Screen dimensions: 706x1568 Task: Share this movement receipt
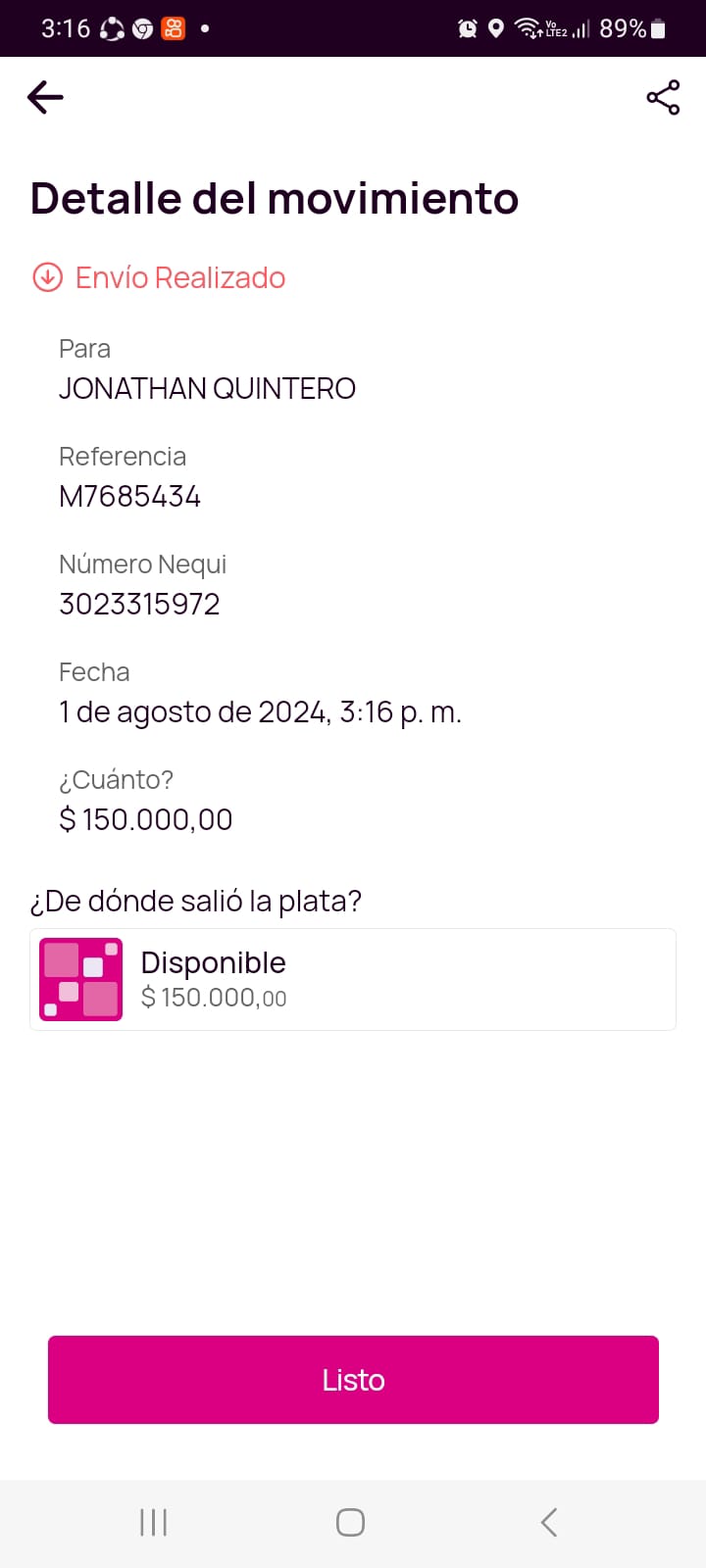pyautogui.click(x=663, y=97)
